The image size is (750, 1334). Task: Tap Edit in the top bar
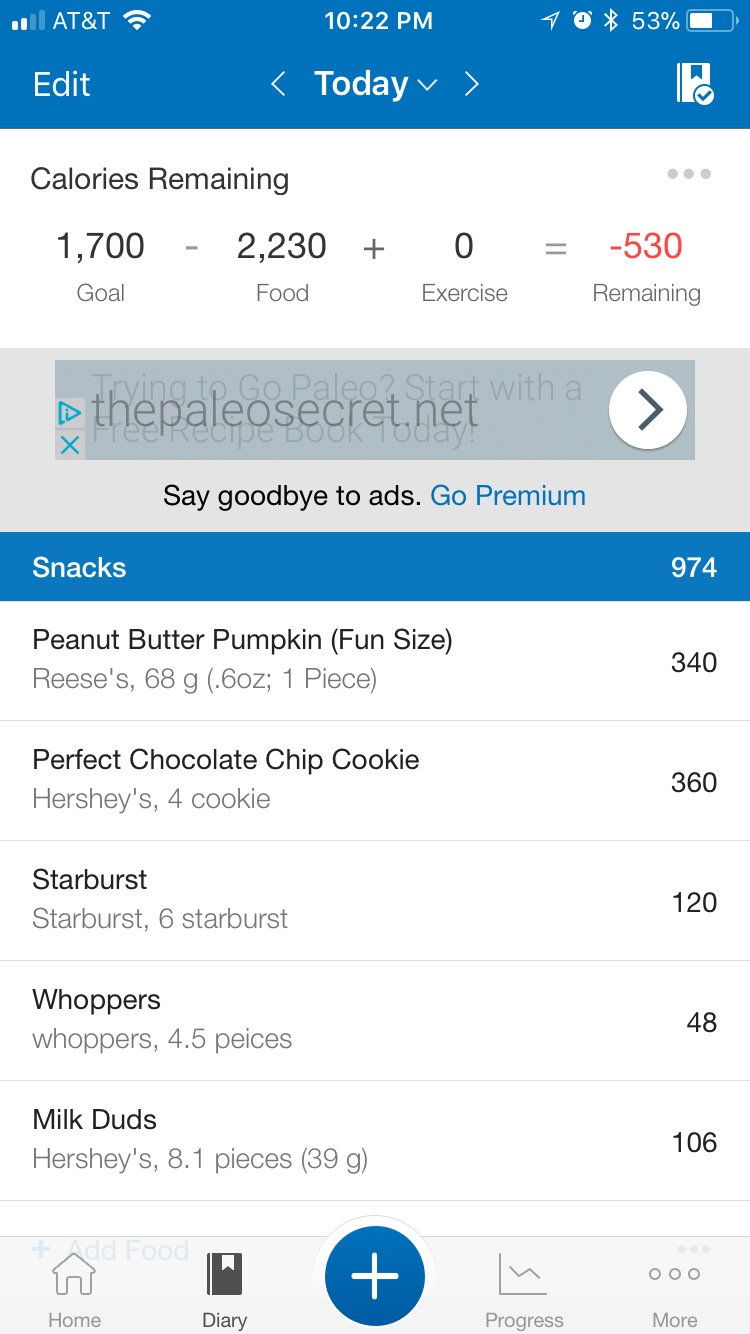pos(61,84)
